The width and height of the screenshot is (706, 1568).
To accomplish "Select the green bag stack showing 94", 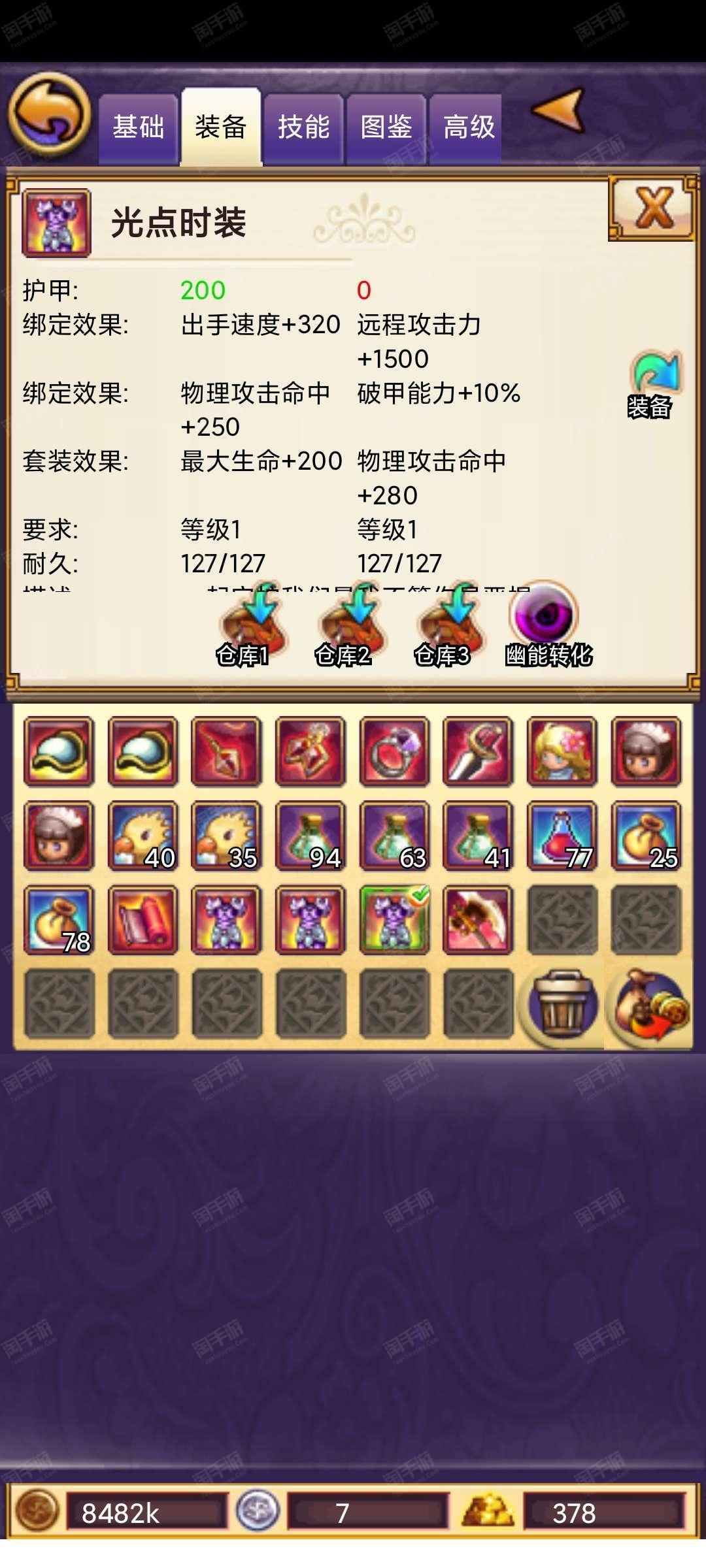I will [311, 836].
